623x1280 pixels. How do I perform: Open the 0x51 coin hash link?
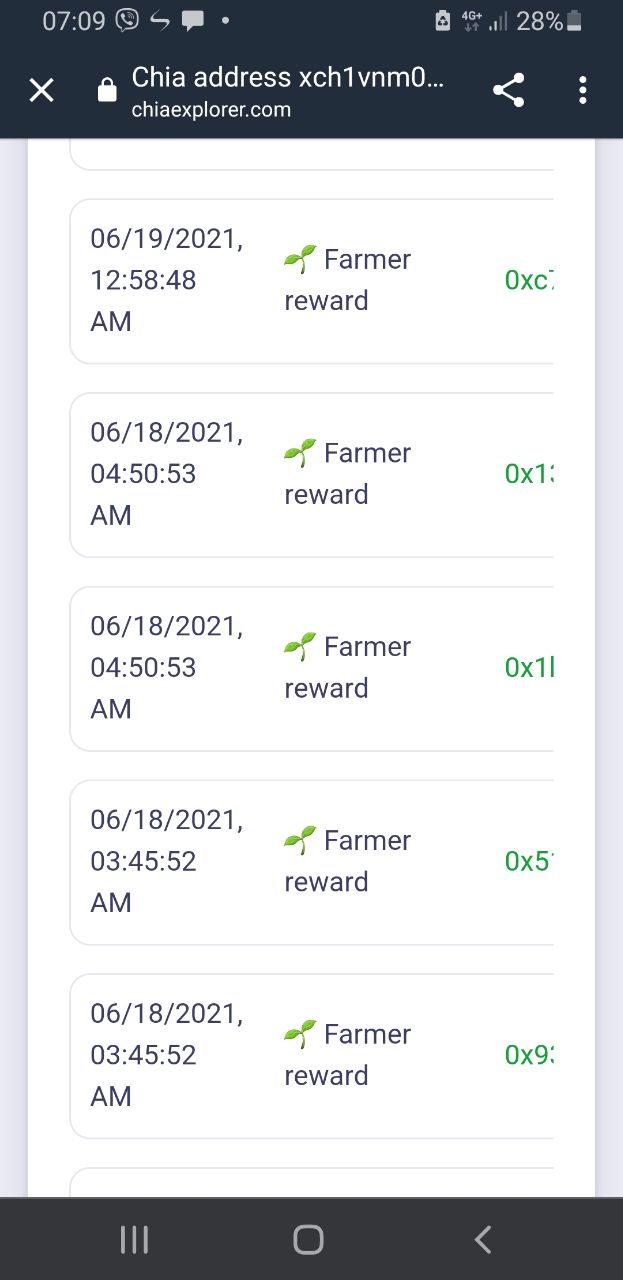pyautogui.click(x=530, y=861)
